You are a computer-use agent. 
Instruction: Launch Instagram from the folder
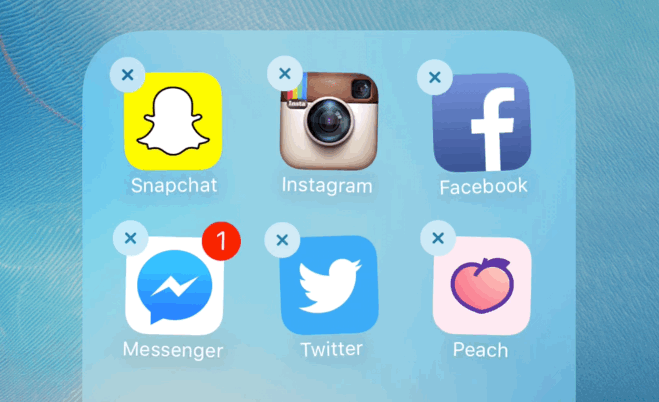pos(328,120)
